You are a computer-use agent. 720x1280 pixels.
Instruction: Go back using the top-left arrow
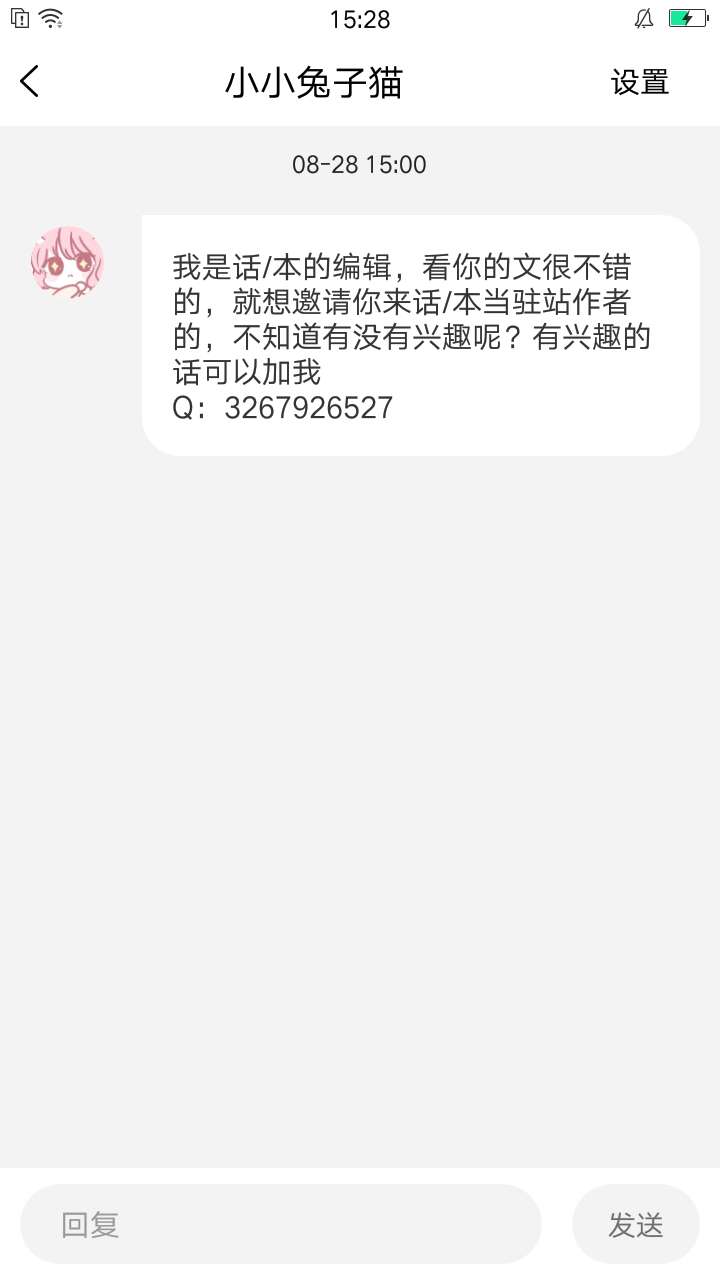30,82
